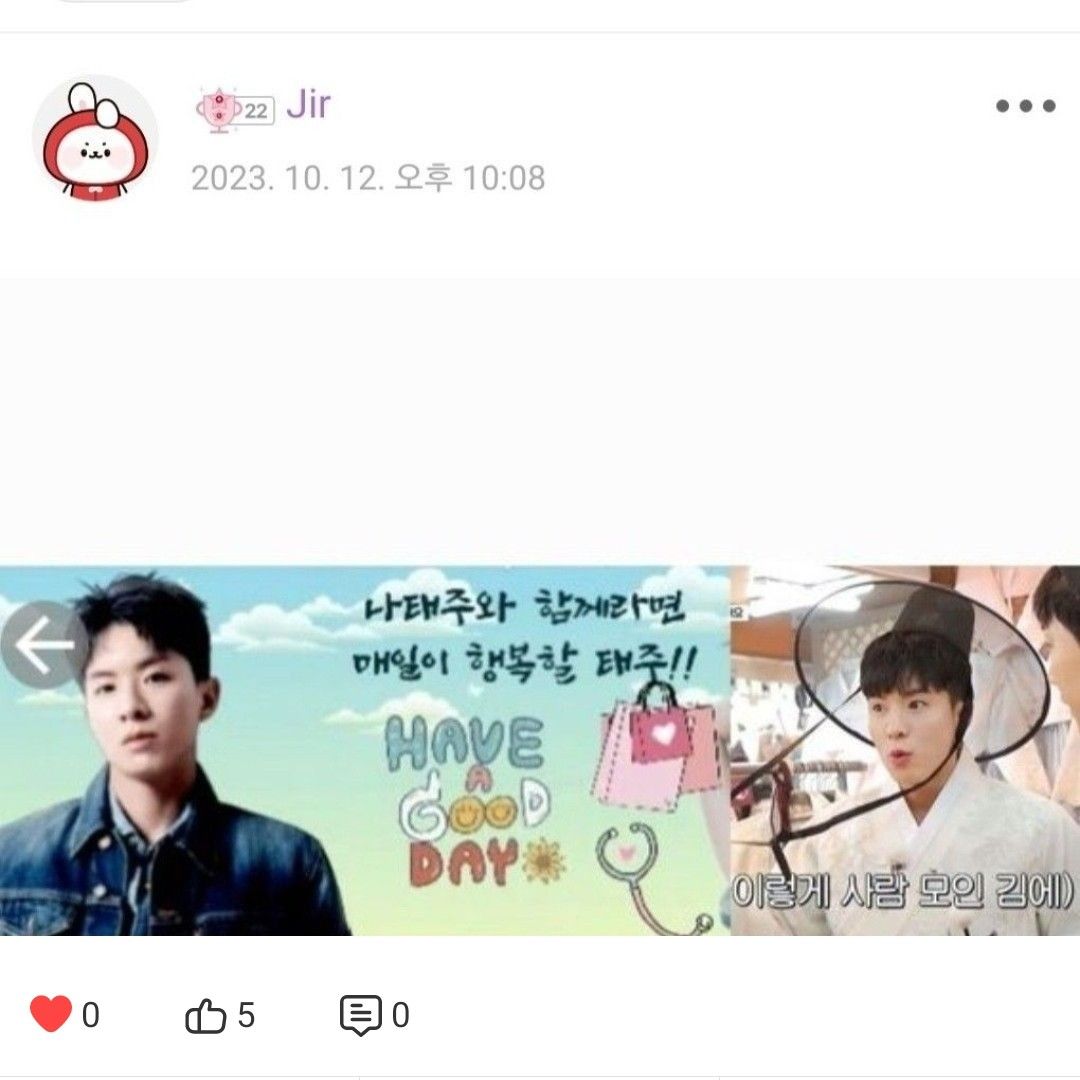
Task: Give a thumbs up to the post
Action: point(206,1016)
